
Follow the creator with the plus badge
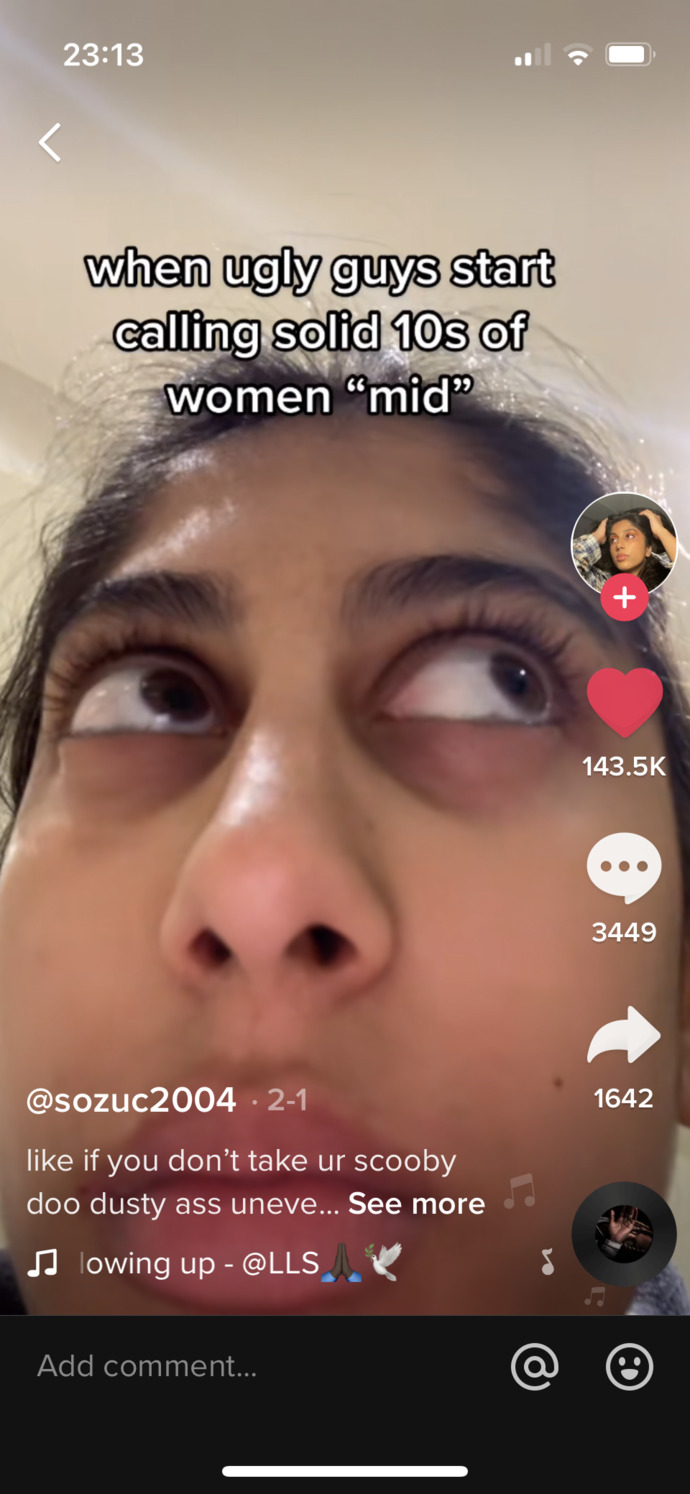624,598
